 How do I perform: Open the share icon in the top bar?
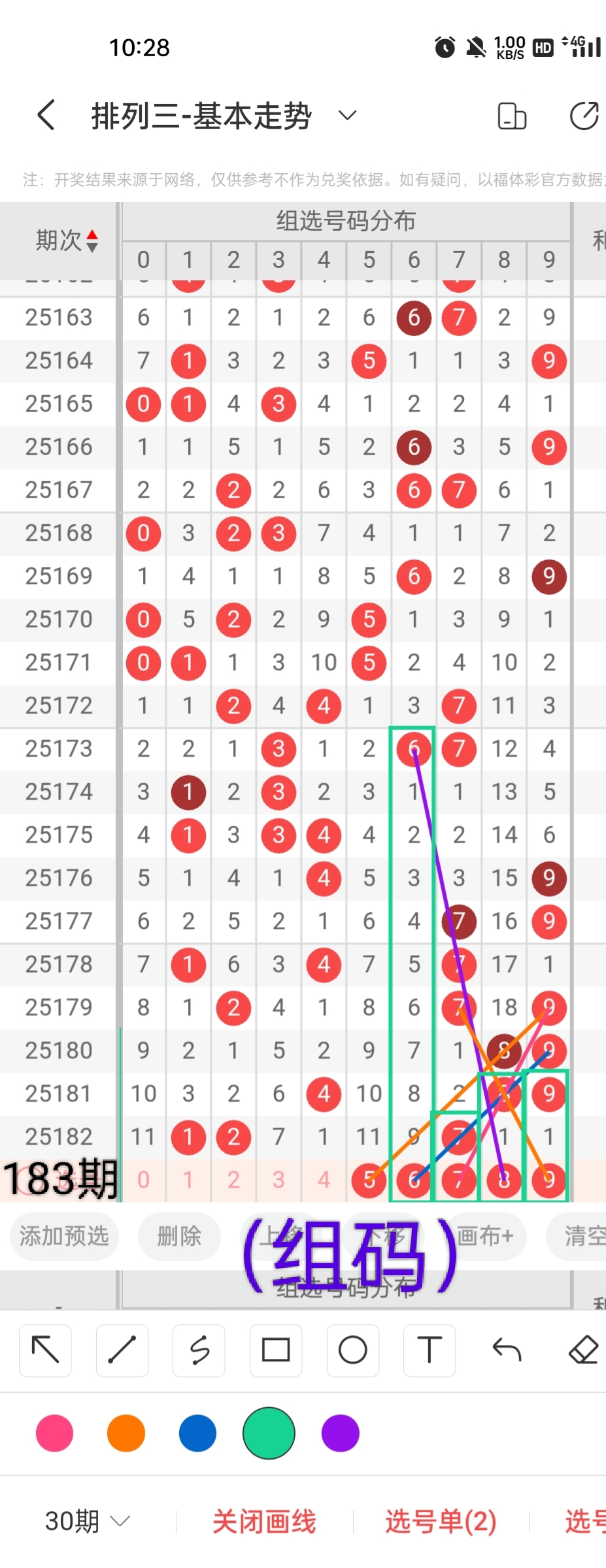(x=584, y=116)
